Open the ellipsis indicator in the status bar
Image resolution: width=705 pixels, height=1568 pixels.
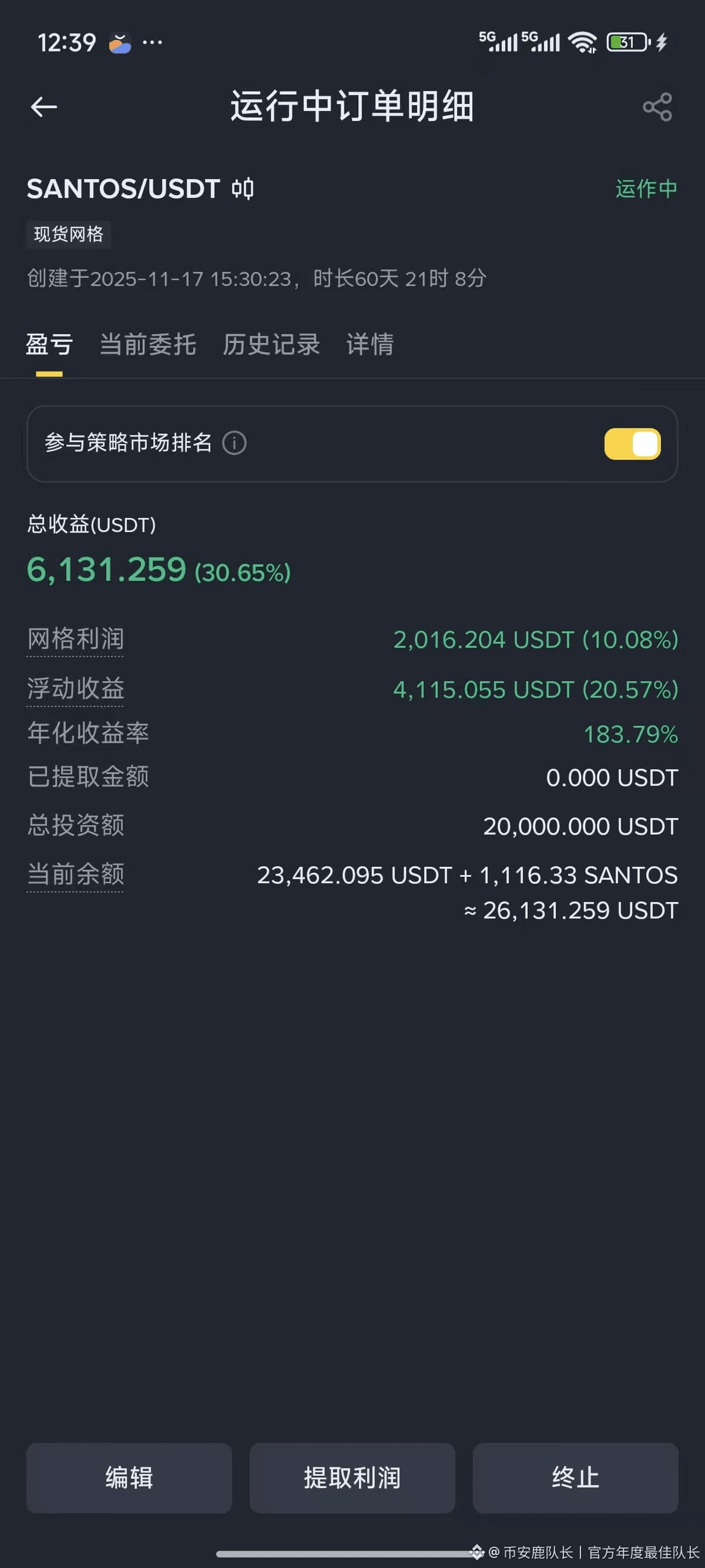152,43
